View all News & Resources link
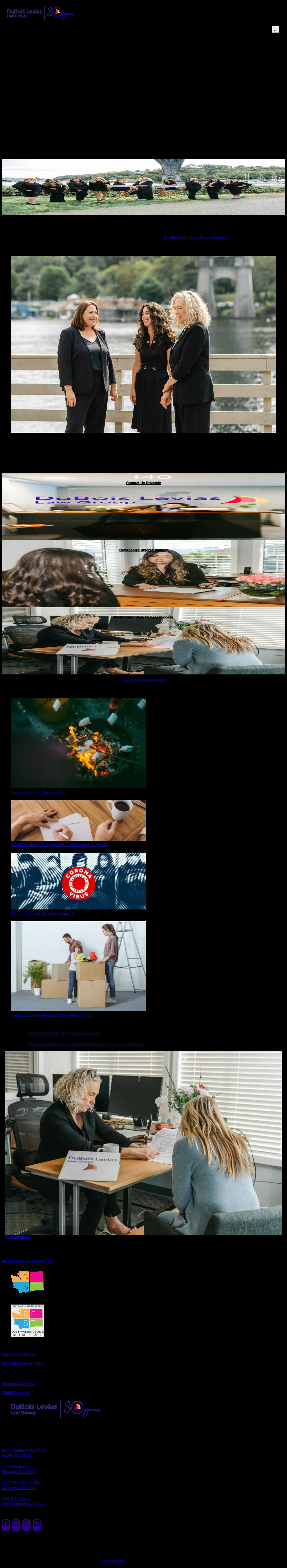The width and height of the screenshot is (287, 1568). 143,680
